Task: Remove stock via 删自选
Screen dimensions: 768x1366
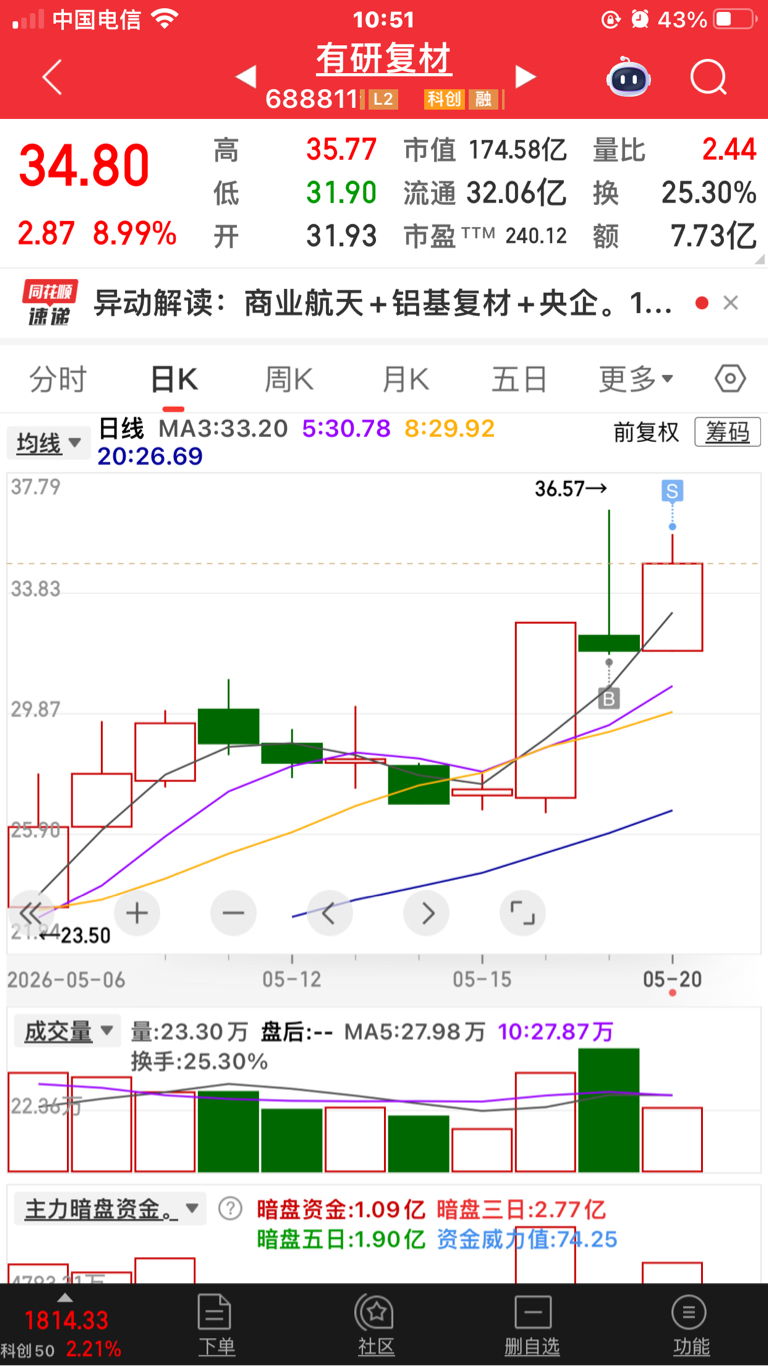Action: (532, 1325)
